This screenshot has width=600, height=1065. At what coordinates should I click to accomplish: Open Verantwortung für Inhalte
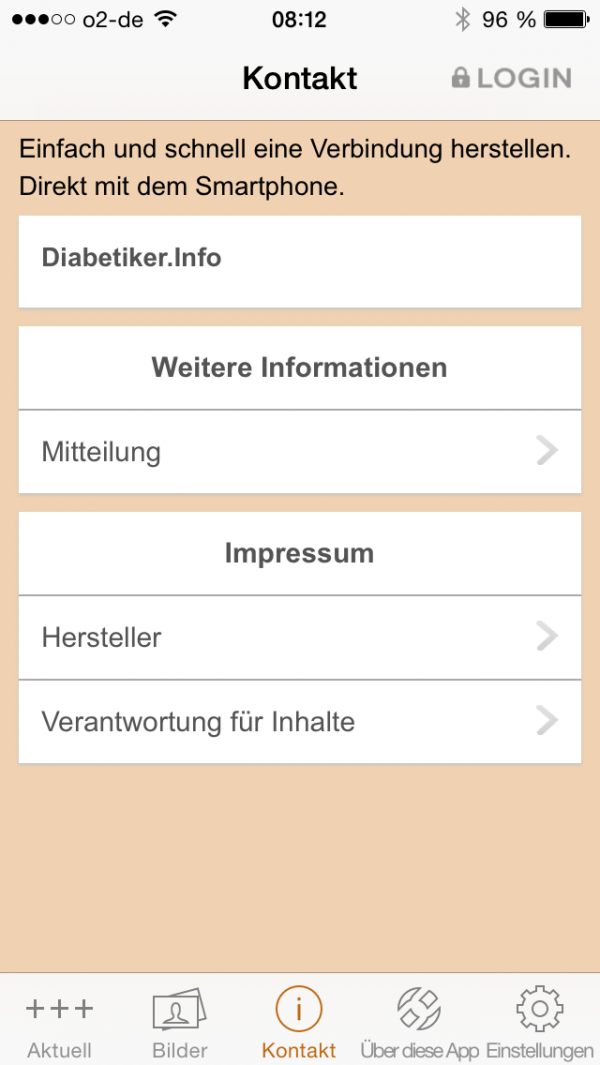click(300, 721)
